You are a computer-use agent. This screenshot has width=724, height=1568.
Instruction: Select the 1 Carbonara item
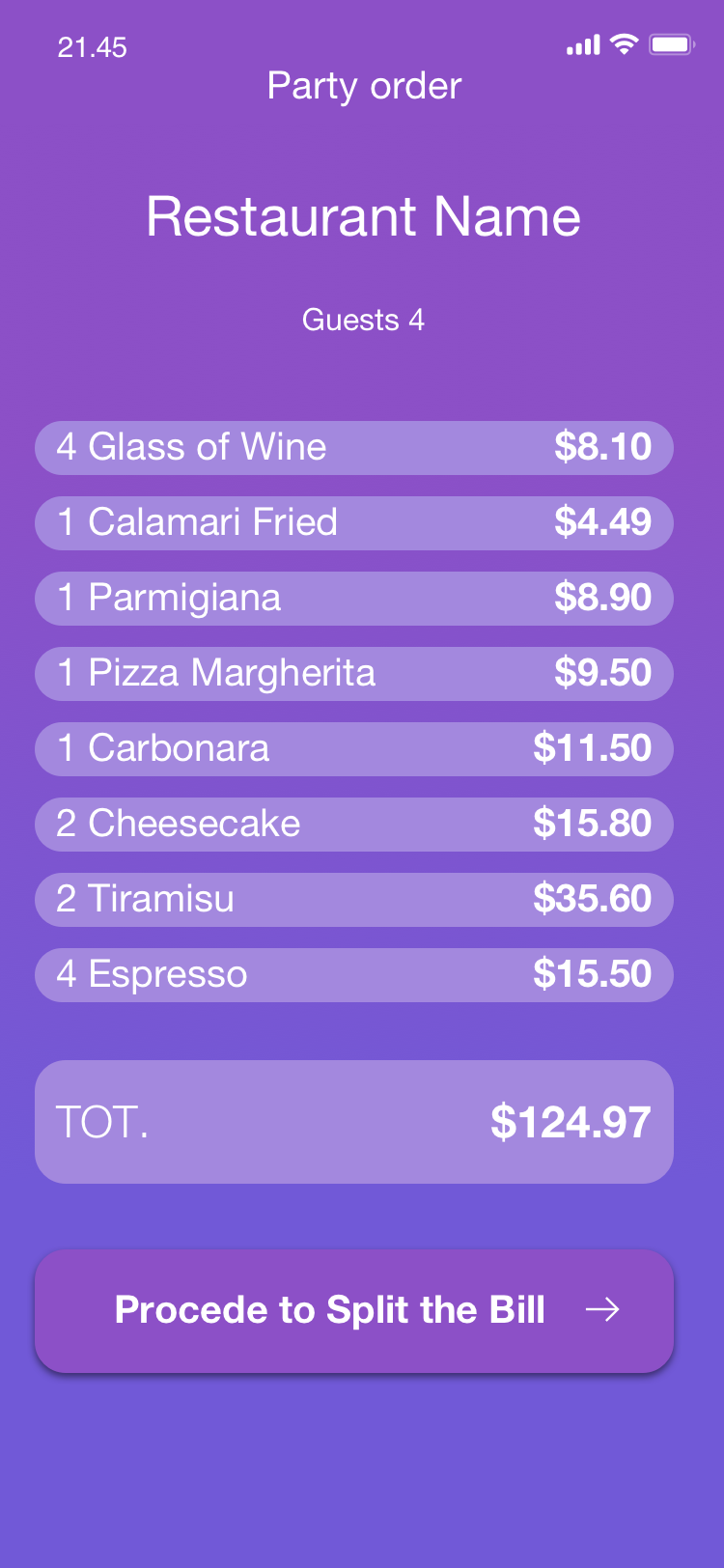click(353, 748)
